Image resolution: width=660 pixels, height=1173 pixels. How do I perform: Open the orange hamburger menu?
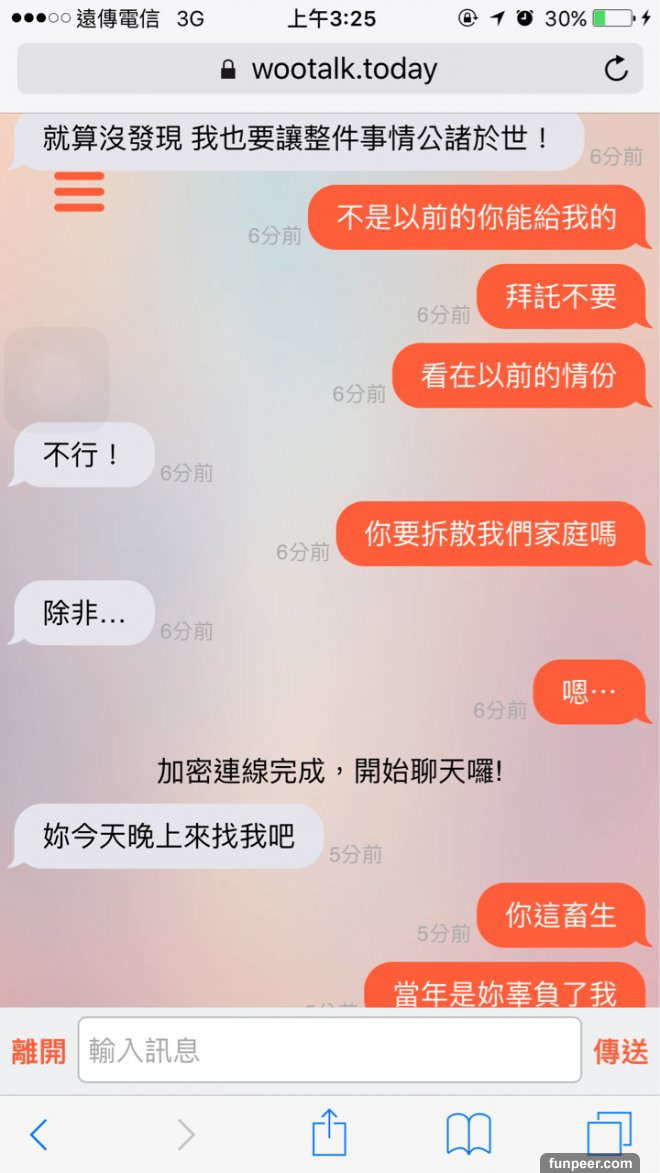click(79, 192)
